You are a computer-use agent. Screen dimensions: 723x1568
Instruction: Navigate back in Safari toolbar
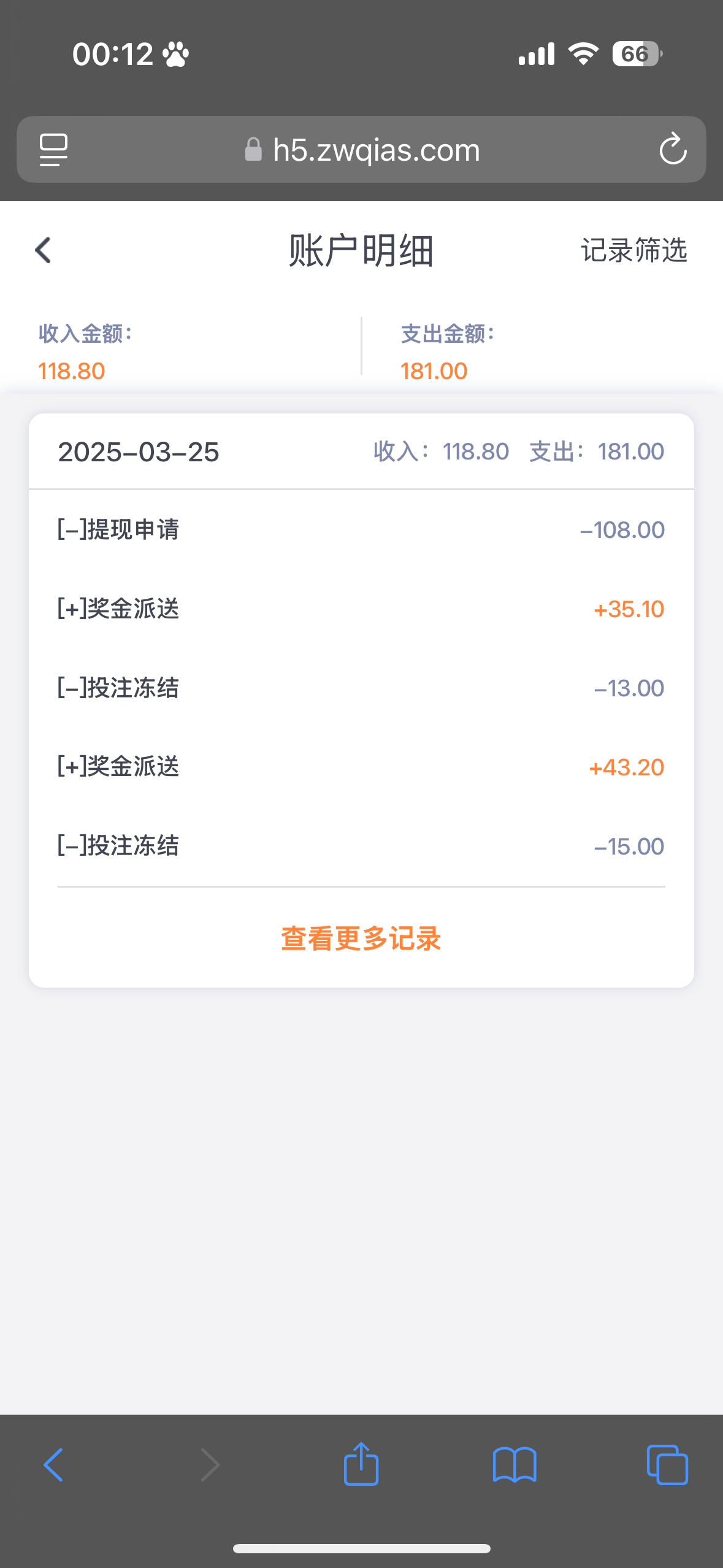click(54, 1465)
